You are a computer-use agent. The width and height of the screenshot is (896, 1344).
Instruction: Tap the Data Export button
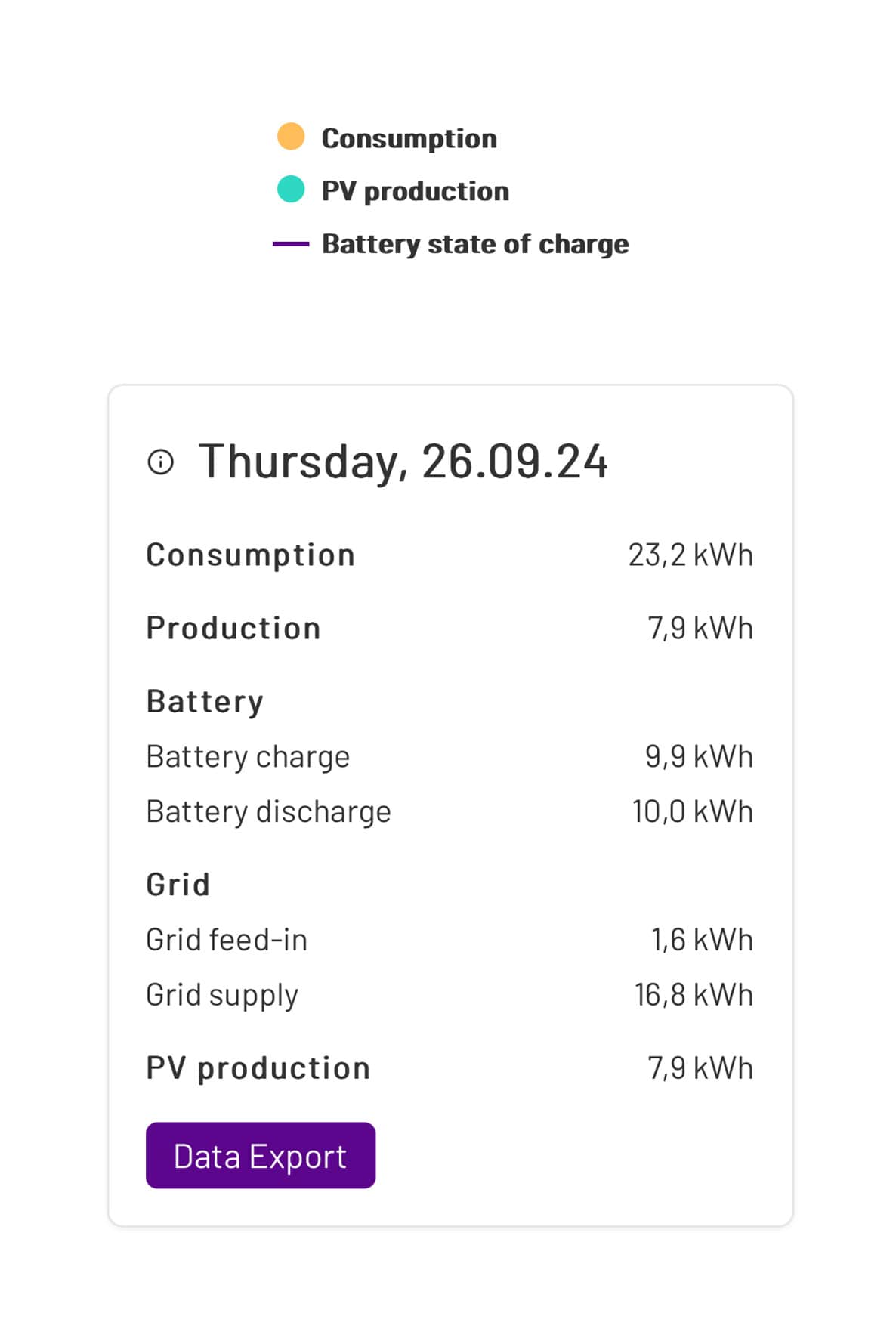click(x=260, y=1155)
